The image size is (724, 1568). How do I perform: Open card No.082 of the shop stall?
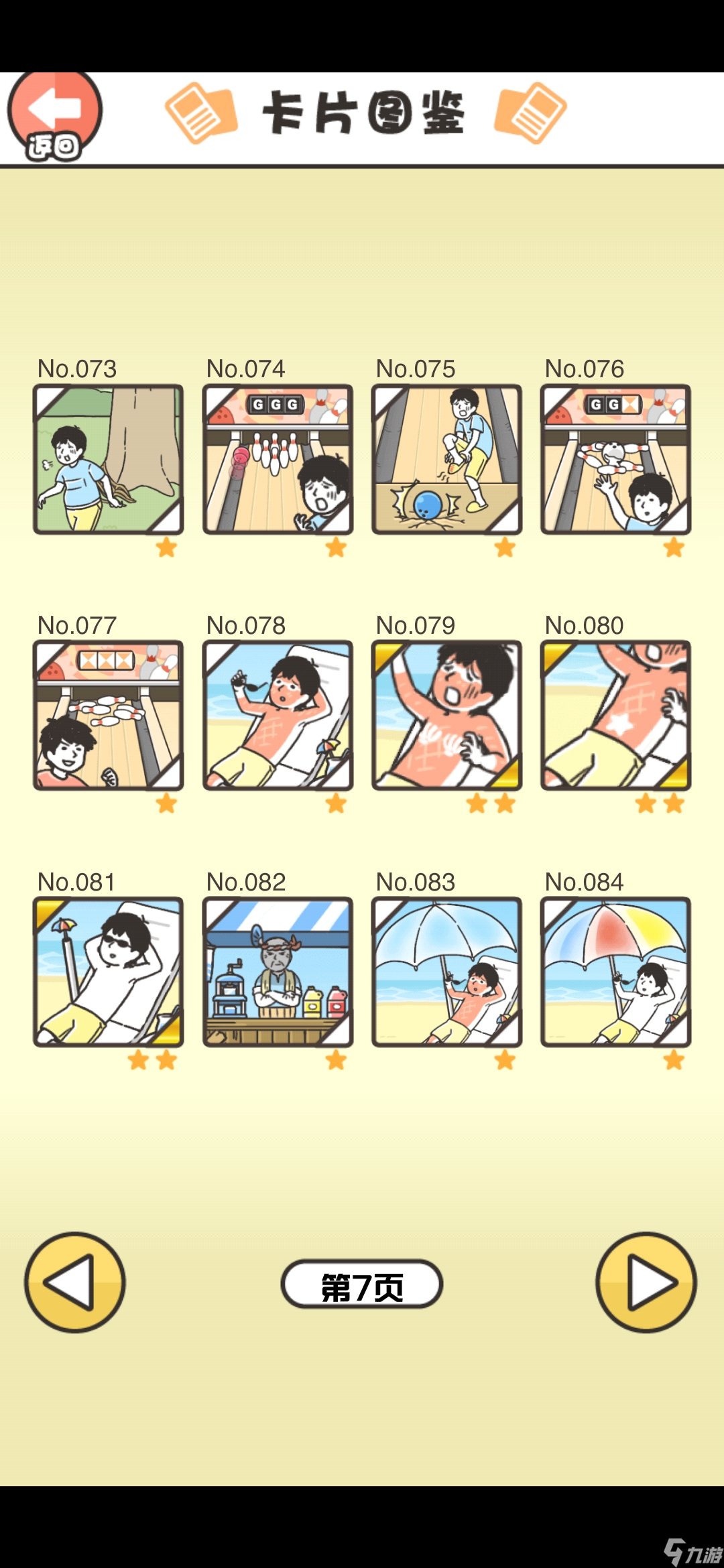(x=278, y=972)
